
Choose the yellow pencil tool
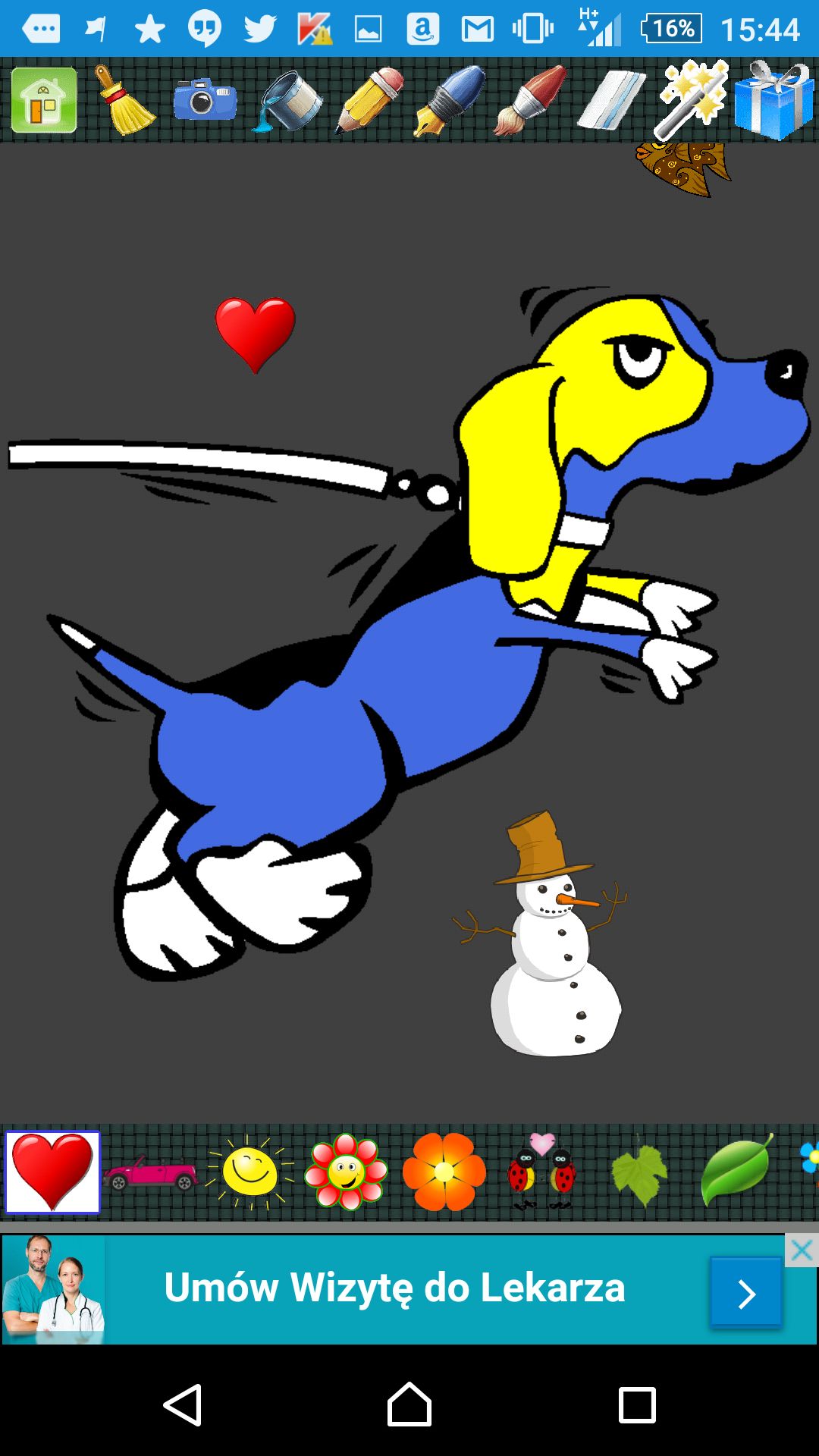coord(369,100)
